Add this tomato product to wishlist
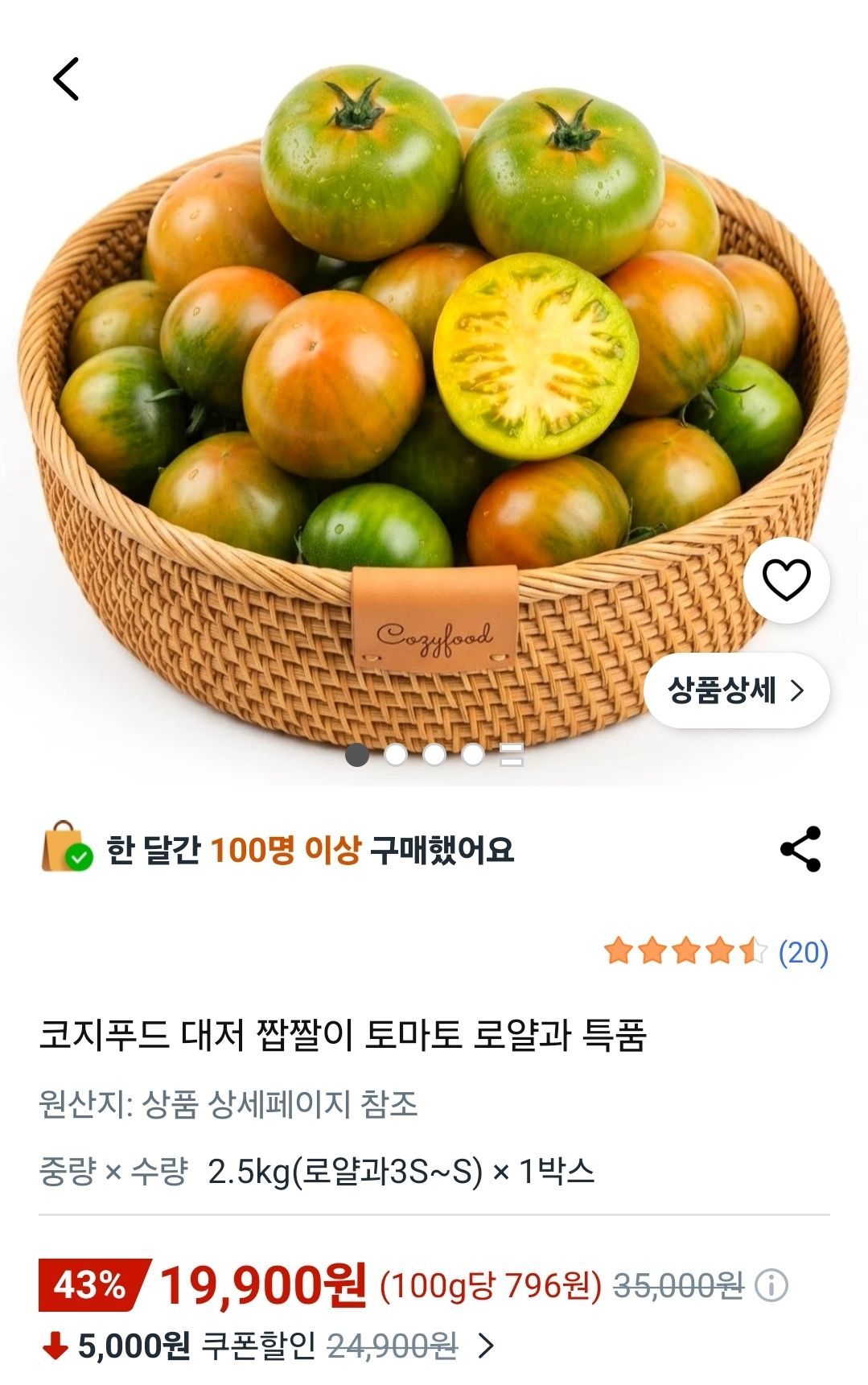Viewport: 868px width, 1385px height. click(786, 580)
